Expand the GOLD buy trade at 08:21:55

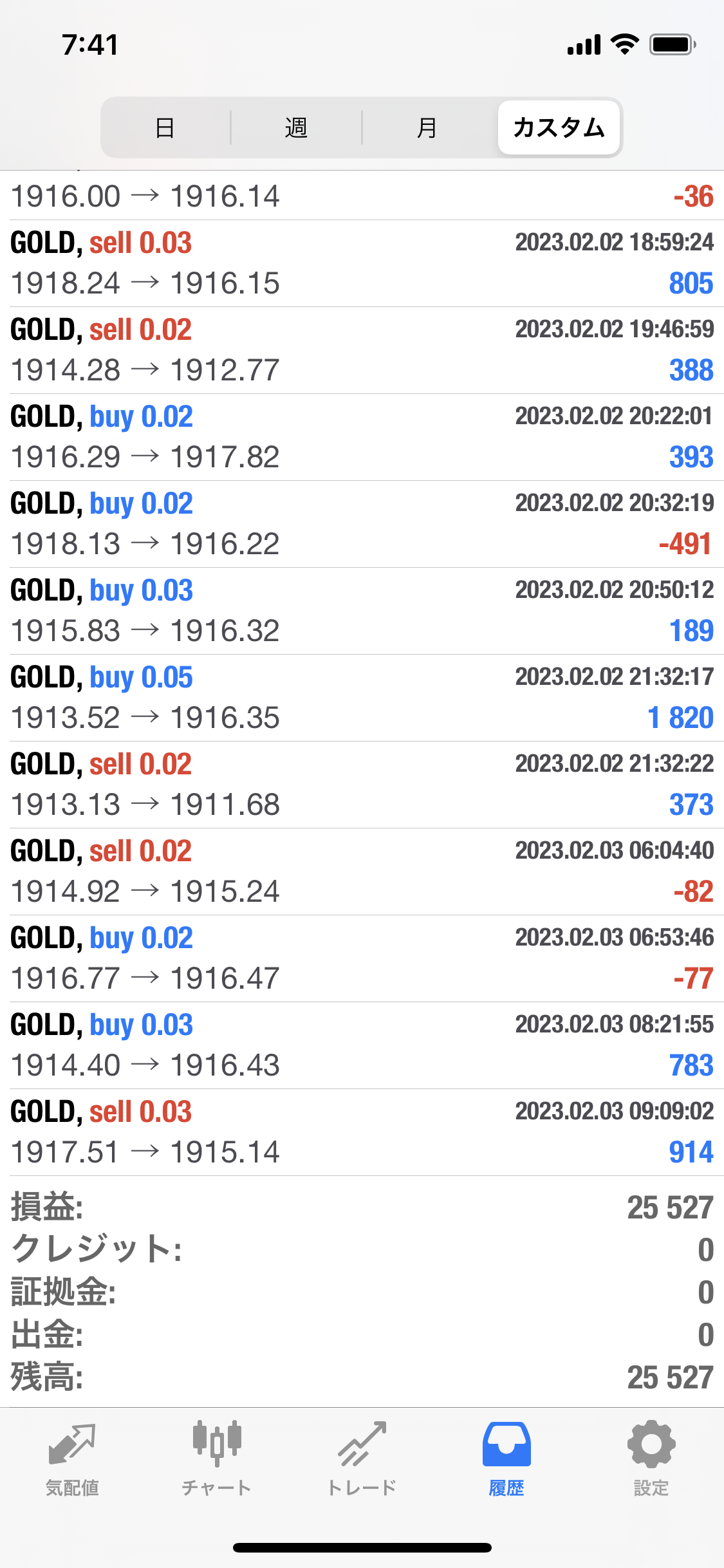pos(362,1045)
